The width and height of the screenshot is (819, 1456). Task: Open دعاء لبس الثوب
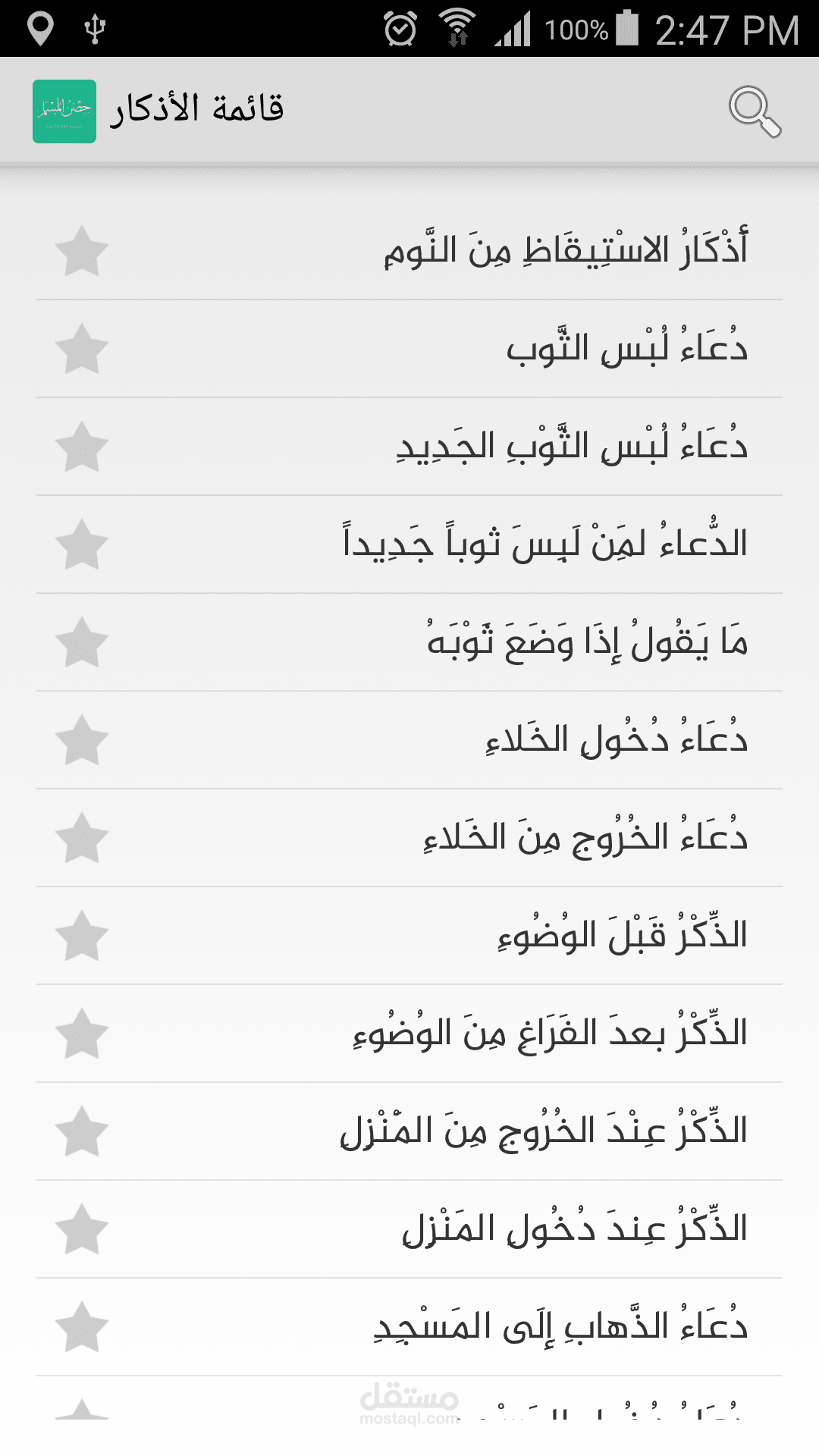[626, 349]
